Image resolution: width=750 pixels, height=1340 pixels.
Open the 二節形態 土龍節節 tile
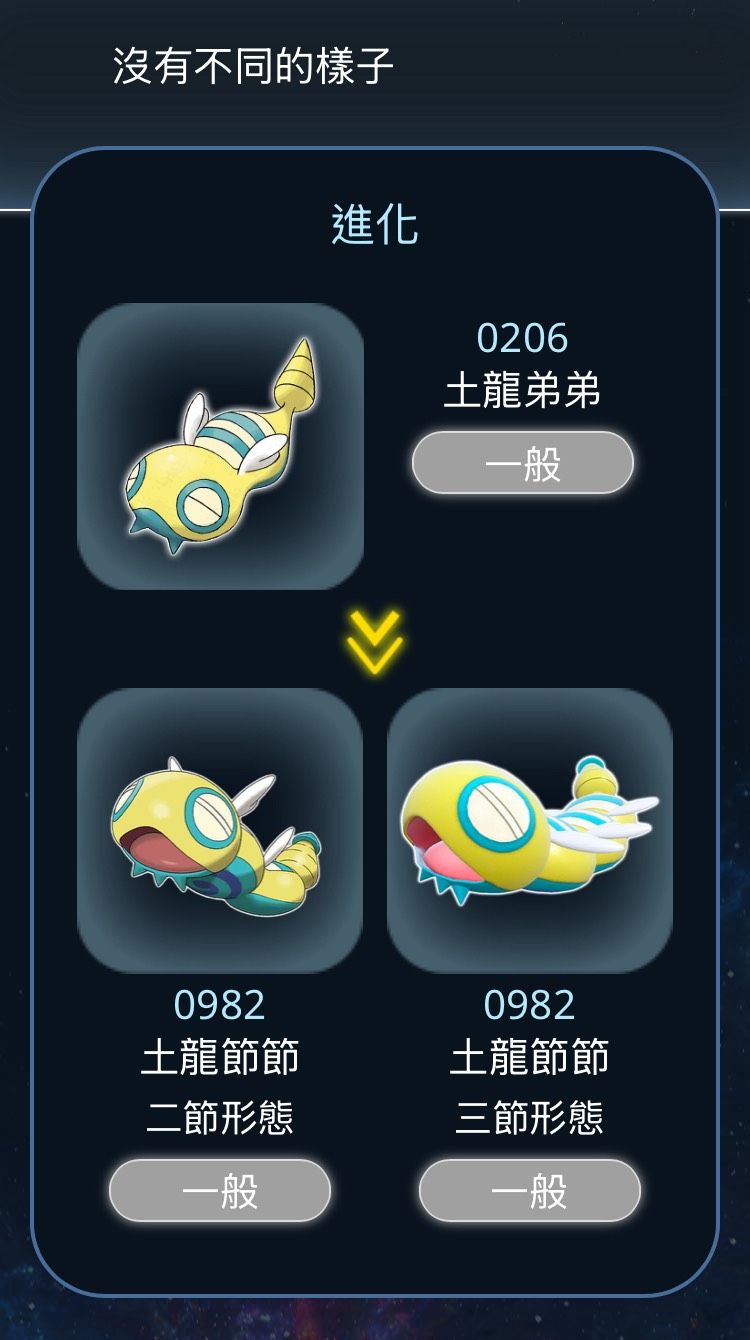coord(220,830)
